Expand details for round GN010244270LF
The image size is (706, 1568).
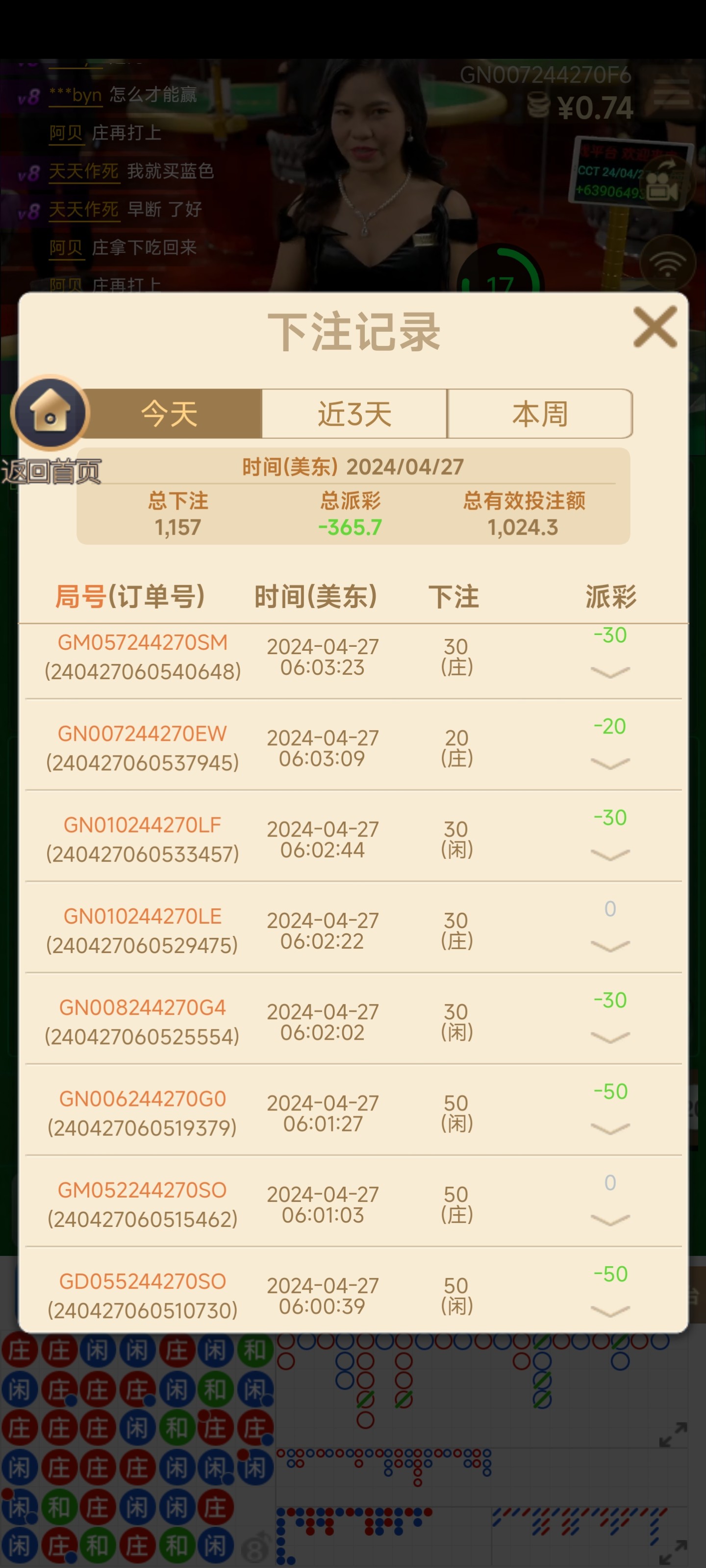coord(610,855)
